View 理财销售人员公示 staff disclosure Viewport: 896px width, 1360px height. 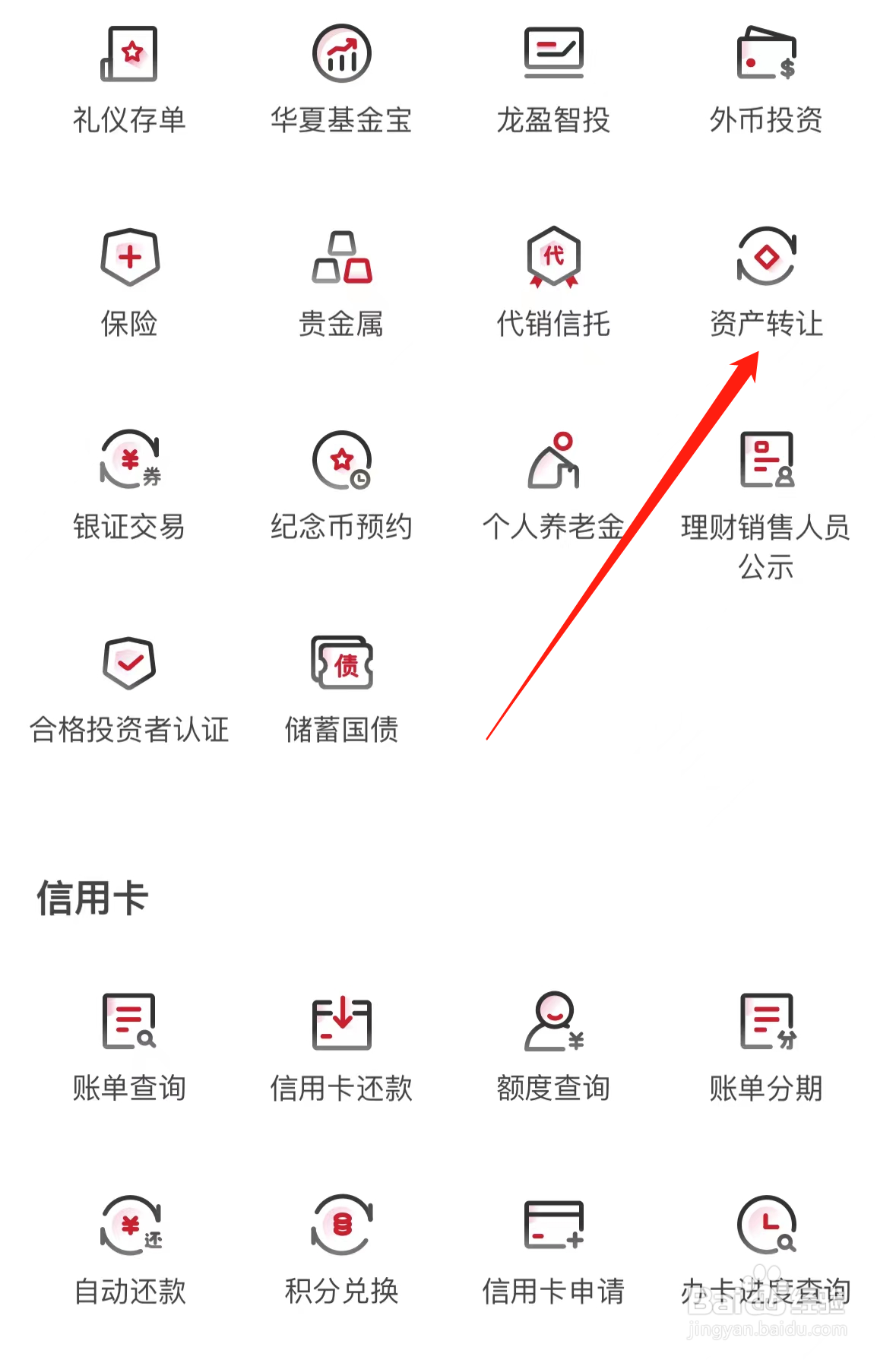(765, 498)
